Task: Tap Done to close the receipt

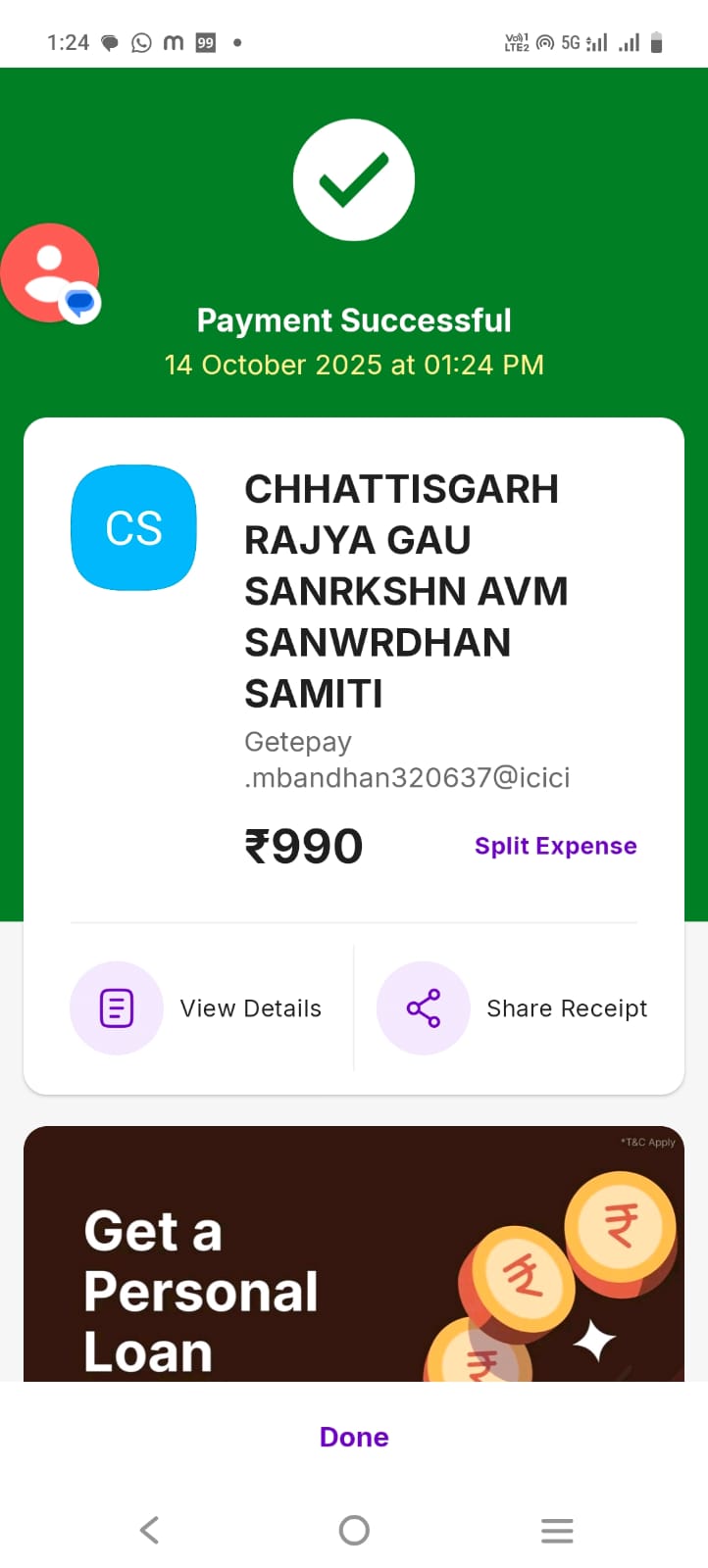Action: point(354,1437)
